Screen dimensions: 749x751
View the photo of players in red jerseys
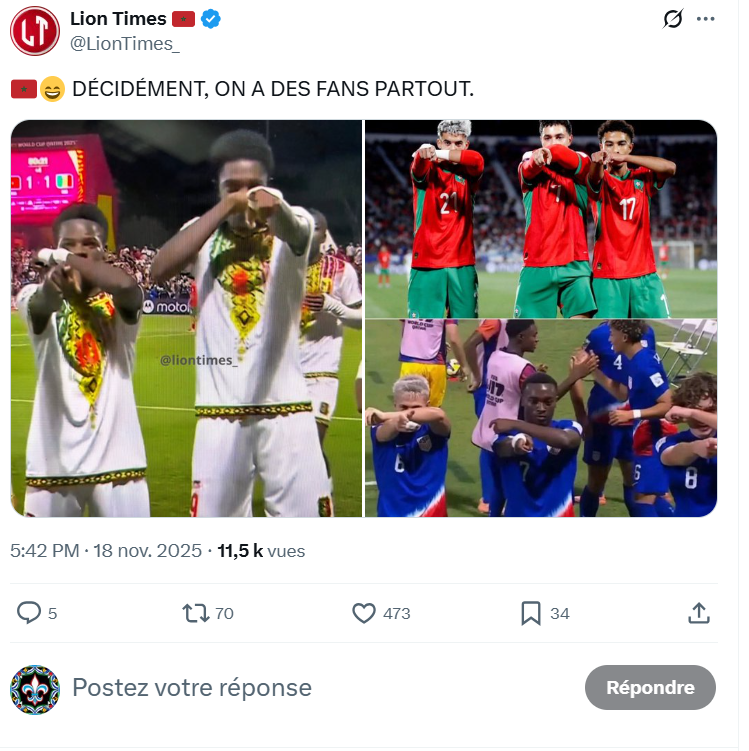tap(541, 218)
